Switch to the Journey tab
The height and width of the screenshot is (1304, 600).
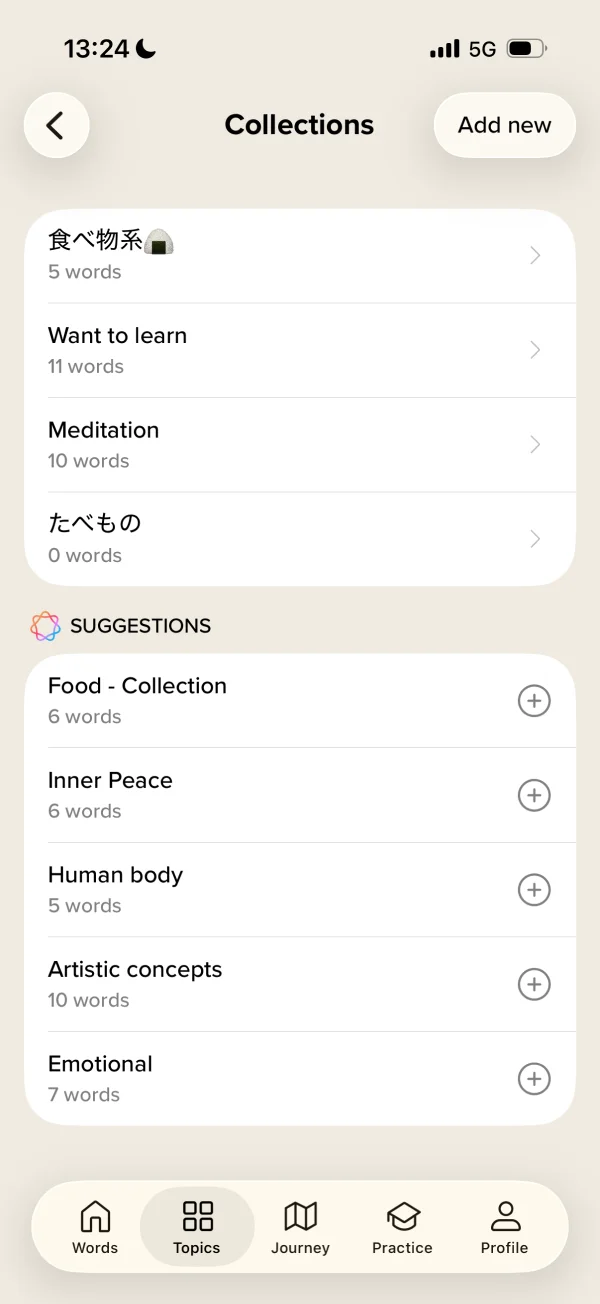click(300, 1227)
